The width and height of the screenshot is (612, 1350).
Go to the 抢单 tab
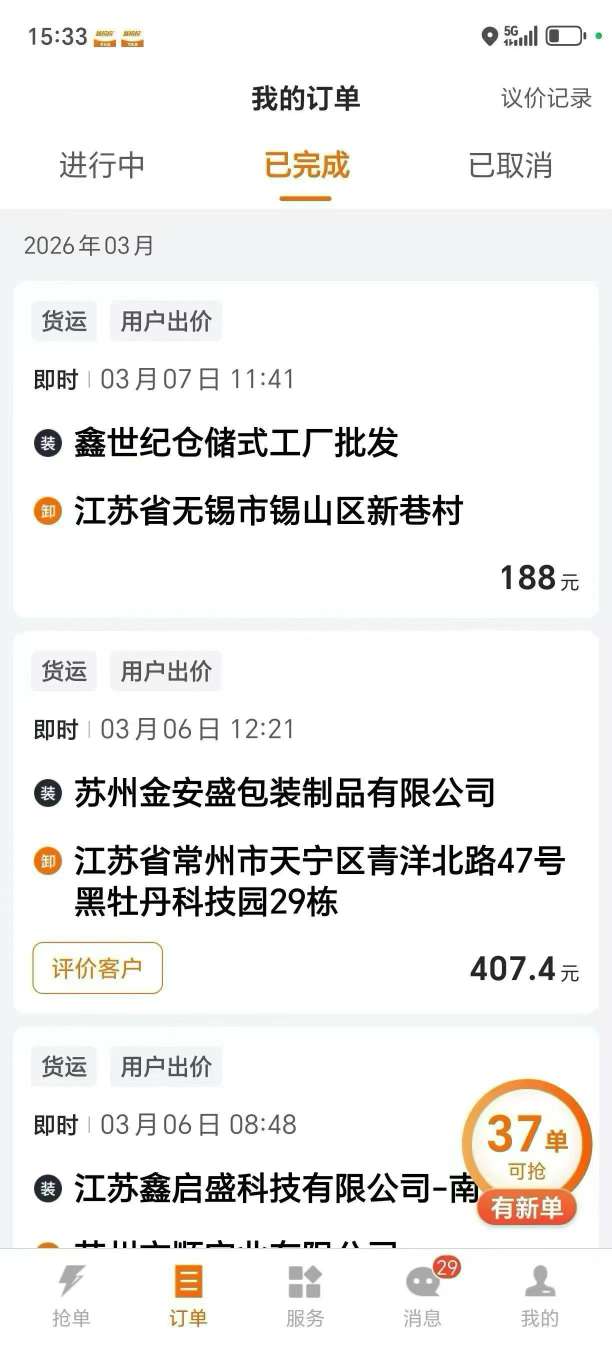[x=71, y=1296]
